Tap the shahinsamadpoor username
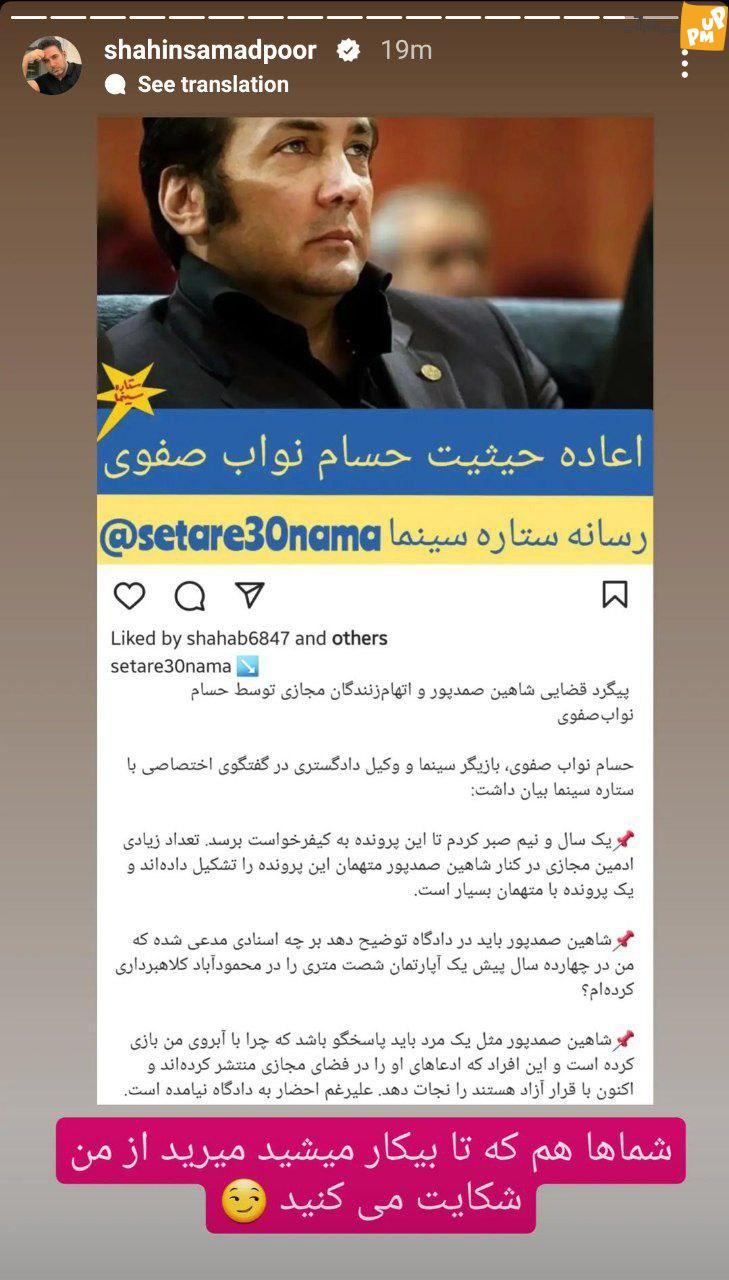 click(210, 51)
